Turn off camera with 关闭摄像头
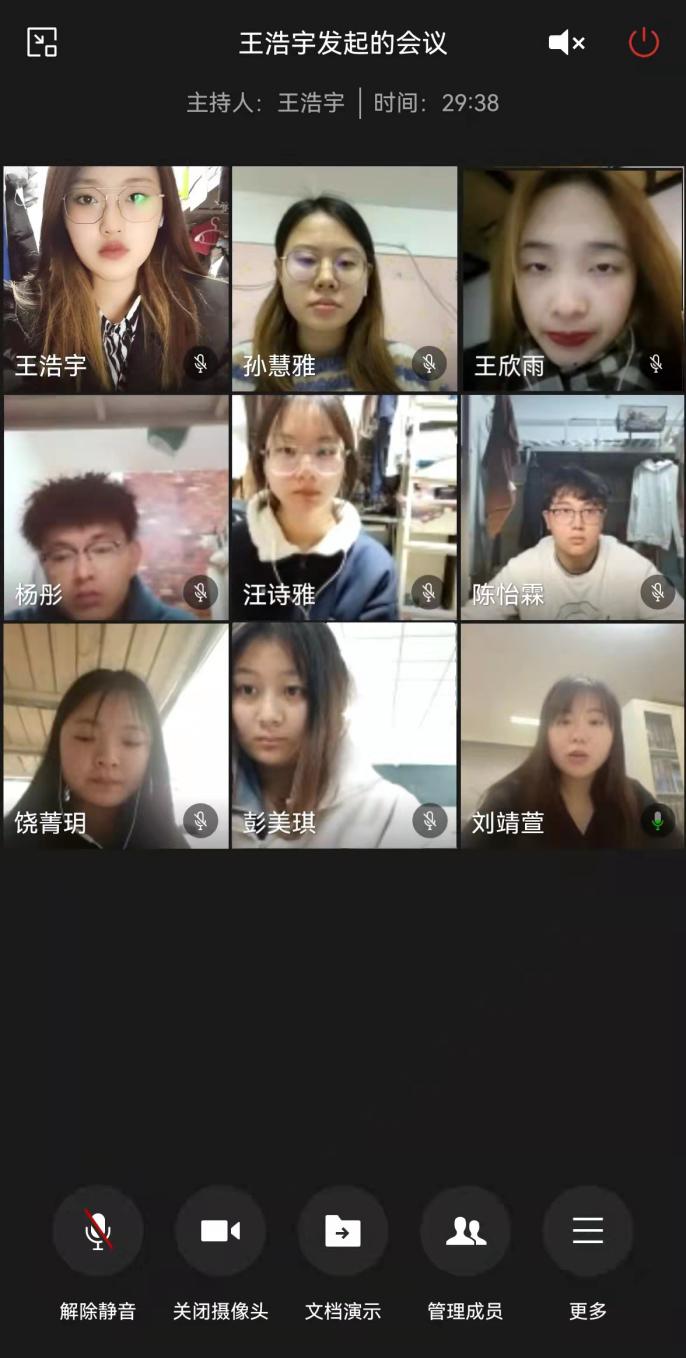Screen dimensions: 686x1358 tap(220, 1231)
